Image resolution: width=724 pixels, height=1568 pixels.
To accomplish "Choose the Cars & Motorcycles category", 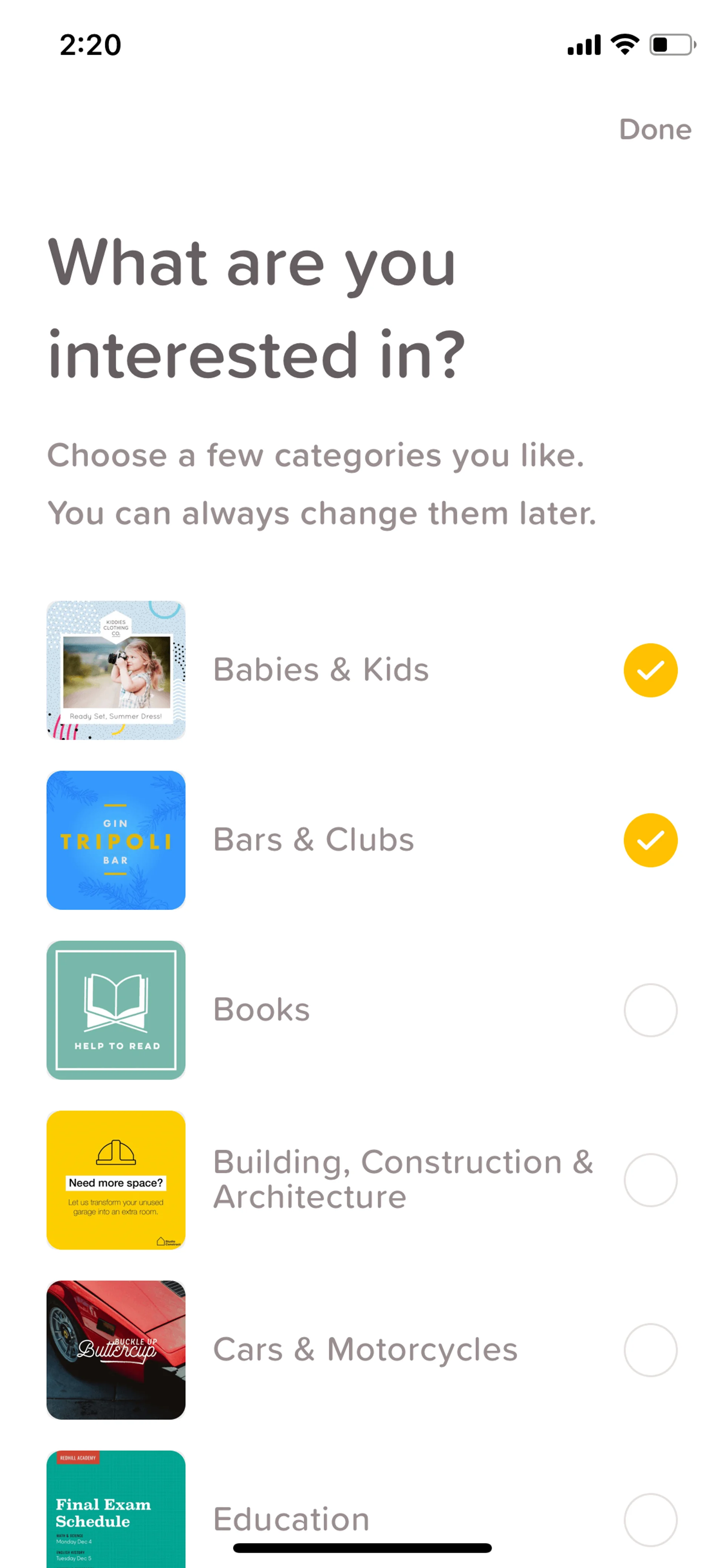I will click(x=650, y=1350).
